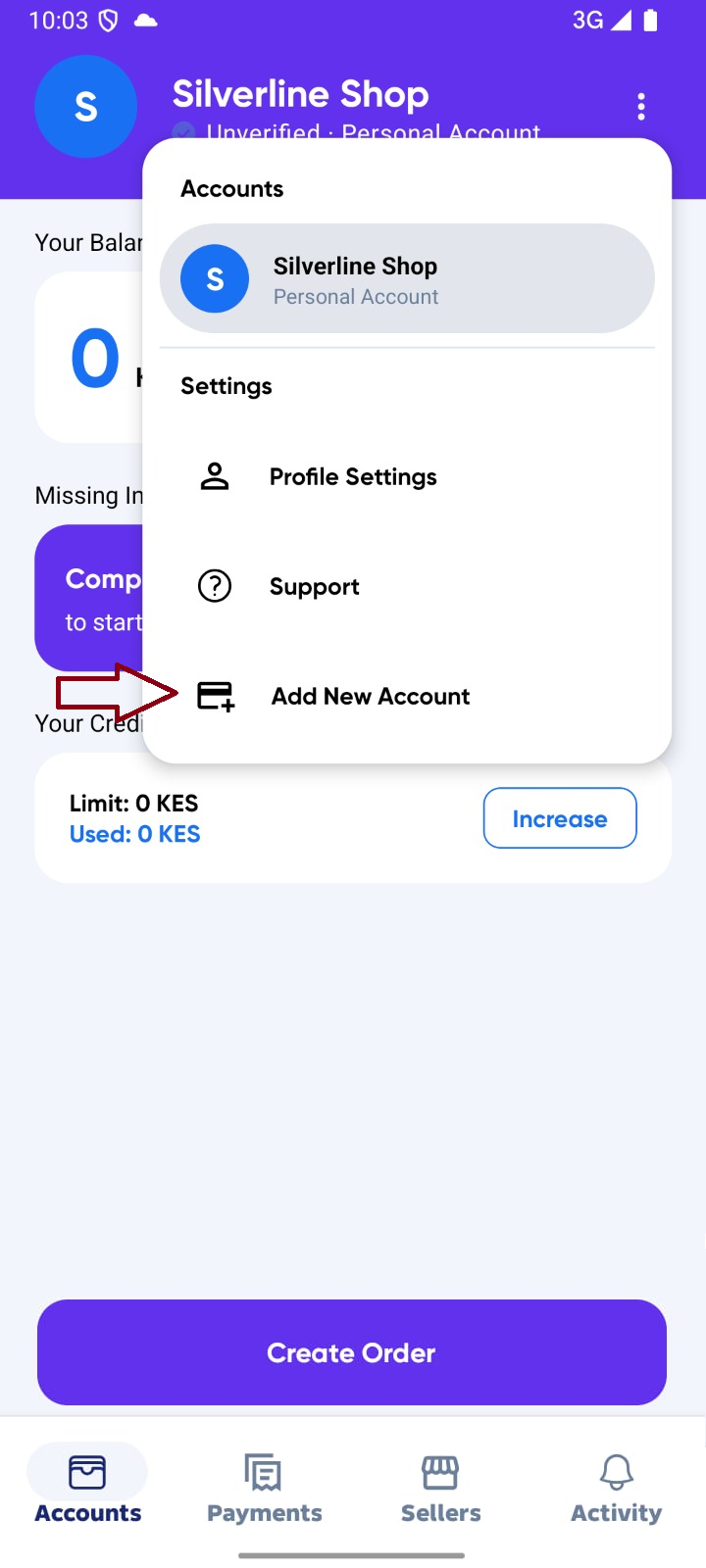Viewport: 706px width, 1568px height.
Task: Select the Profile Settings menu entry
Action: point(353,476)
